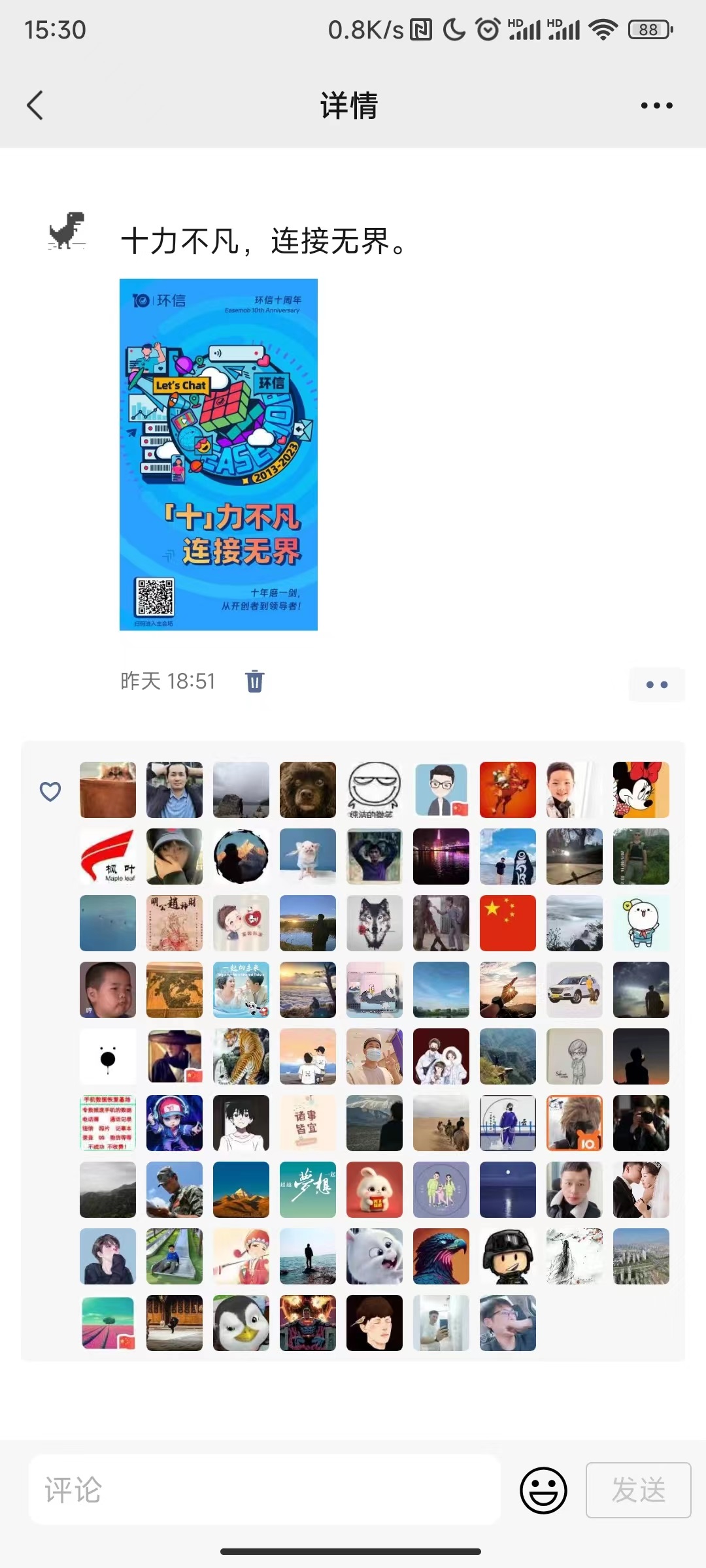Go back from the 详情 page

(35, 105)
